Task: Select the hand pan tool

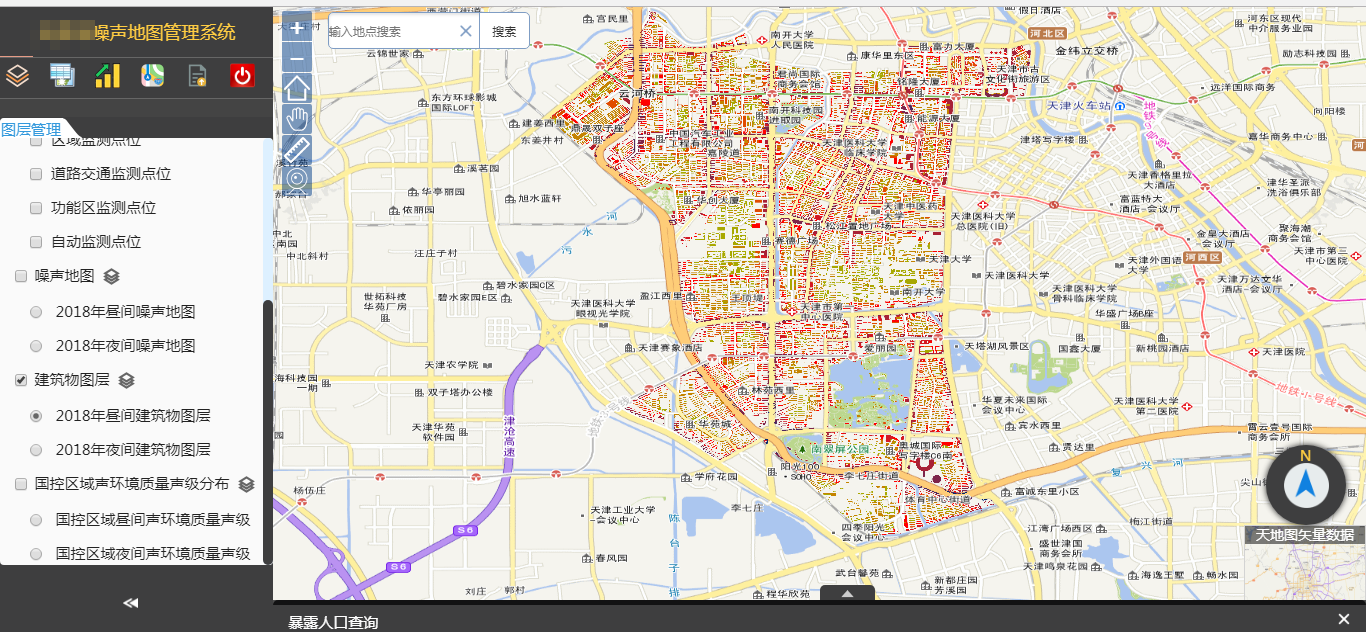Action: [297, 119]
